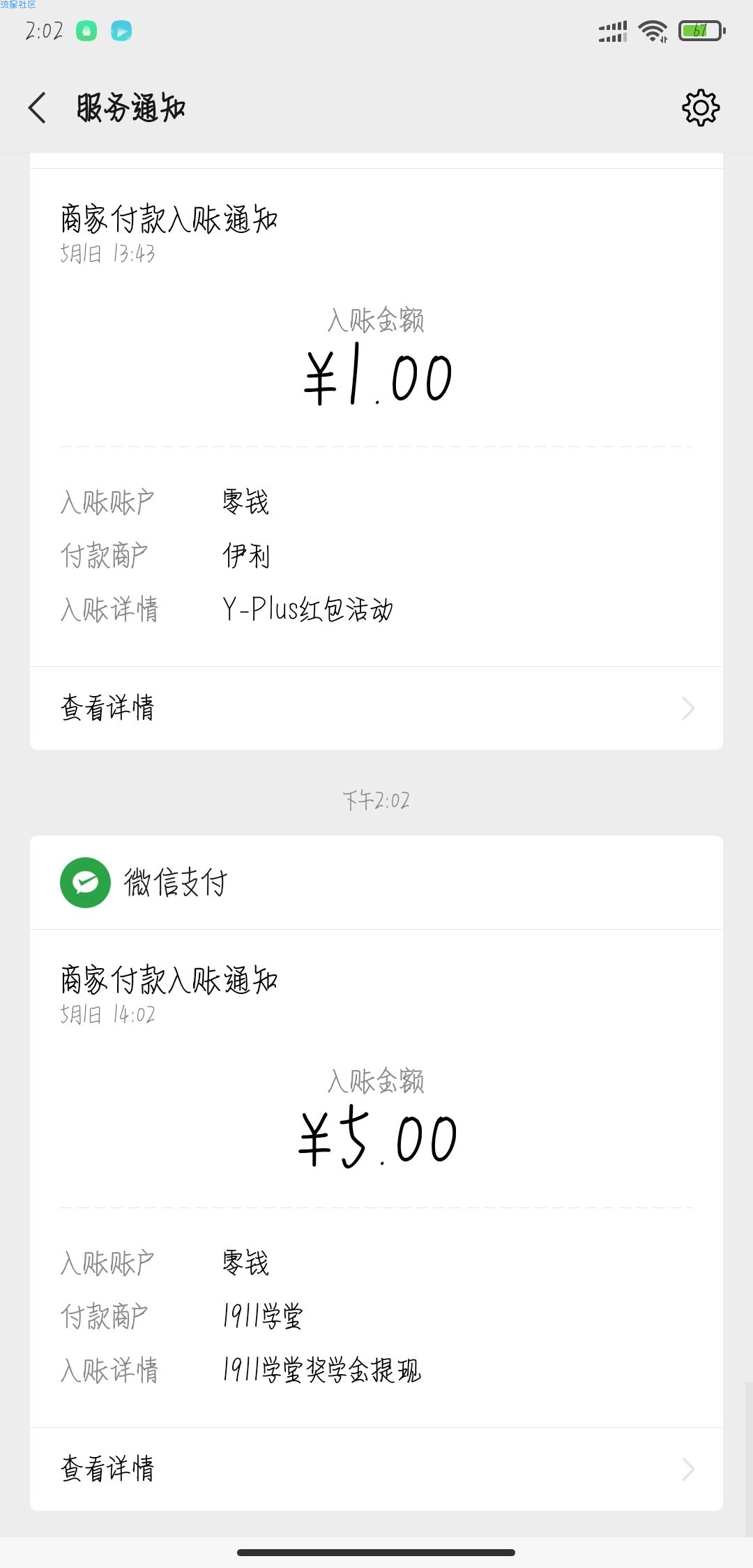Open 查看详情 for the 伊利 ¥1.00 payment
The height and width of the screenshot is (1568, 753).
[376, 708]
